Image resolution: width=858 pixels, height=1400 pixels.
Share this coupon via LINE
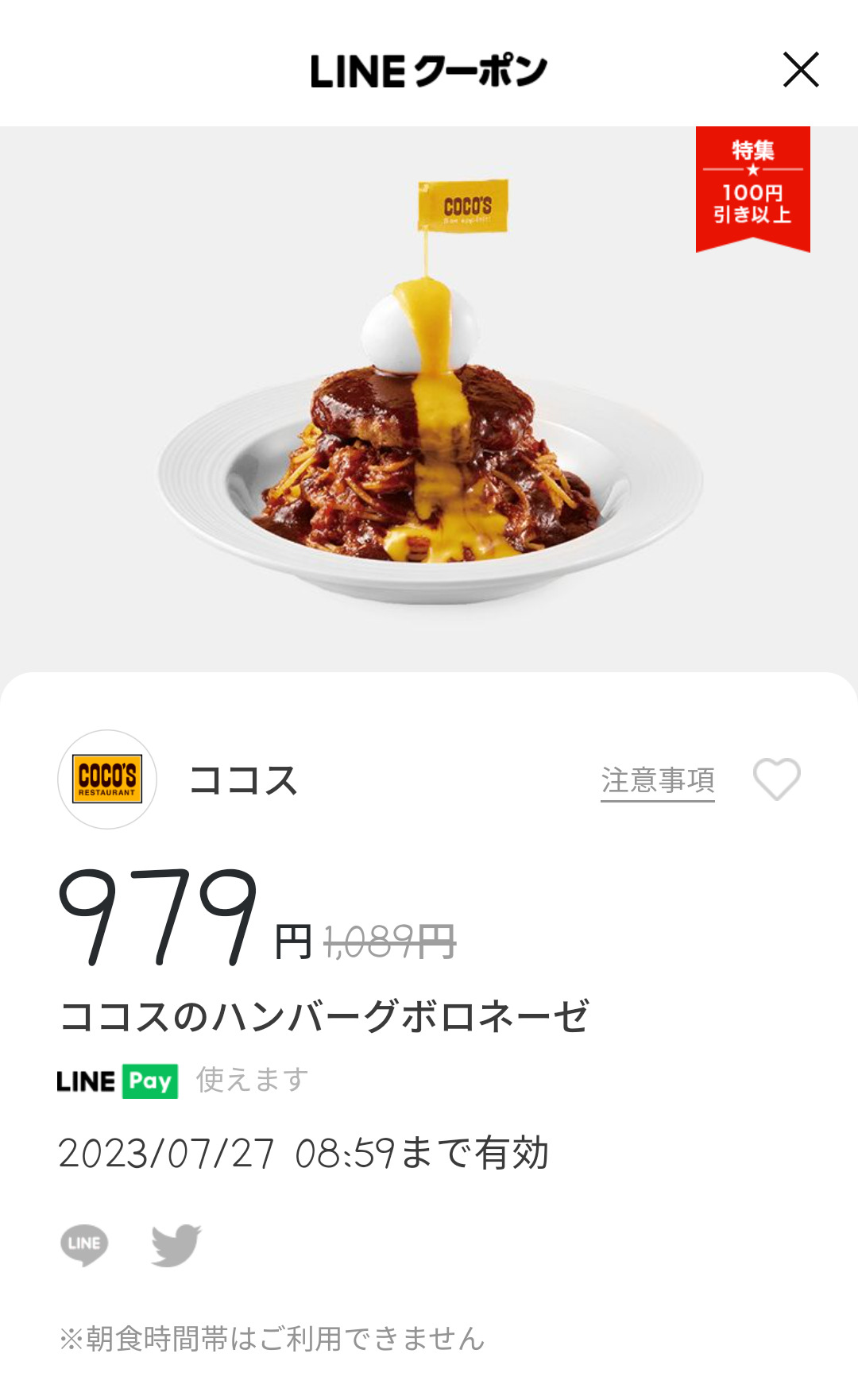click(84, 1244)
